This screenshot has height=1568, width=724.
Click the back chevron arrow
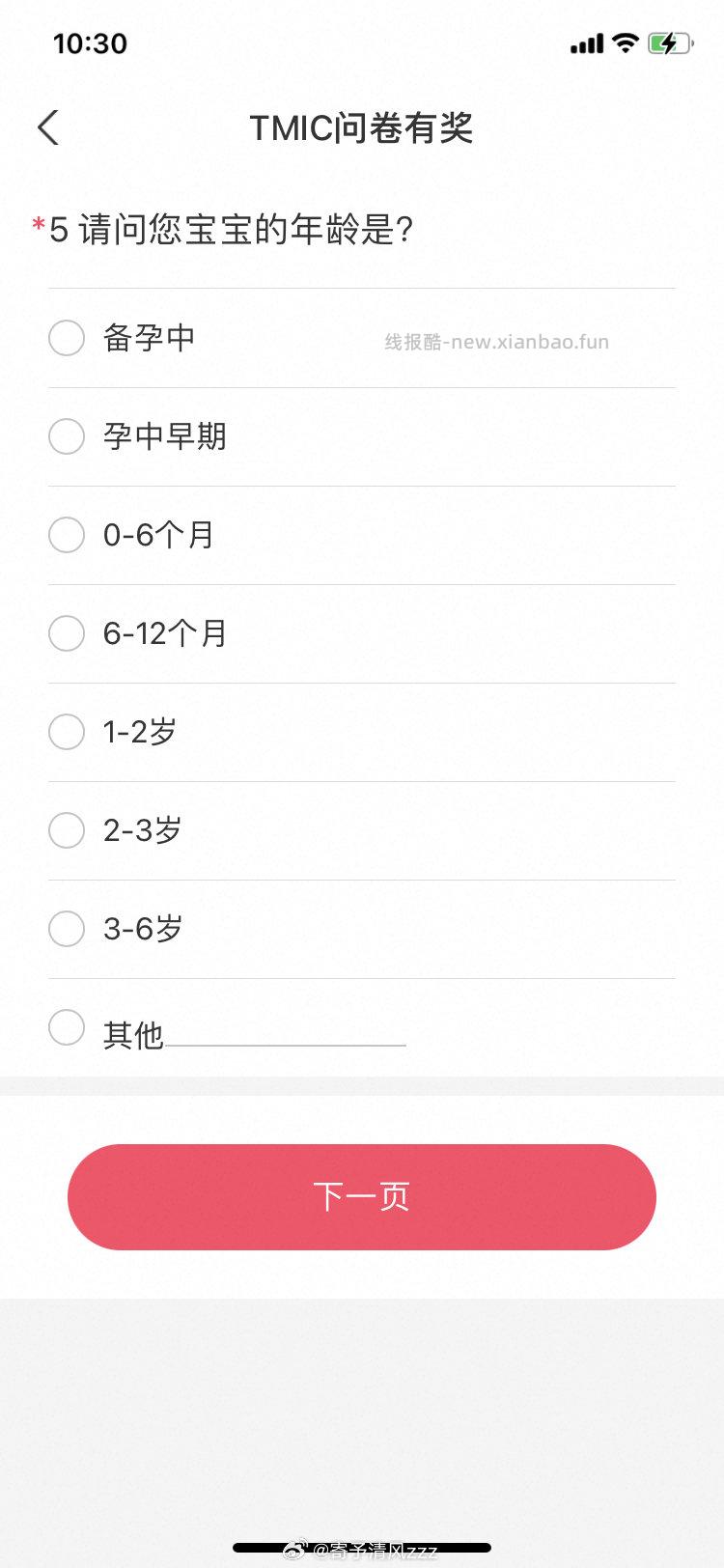click(47, 126)
